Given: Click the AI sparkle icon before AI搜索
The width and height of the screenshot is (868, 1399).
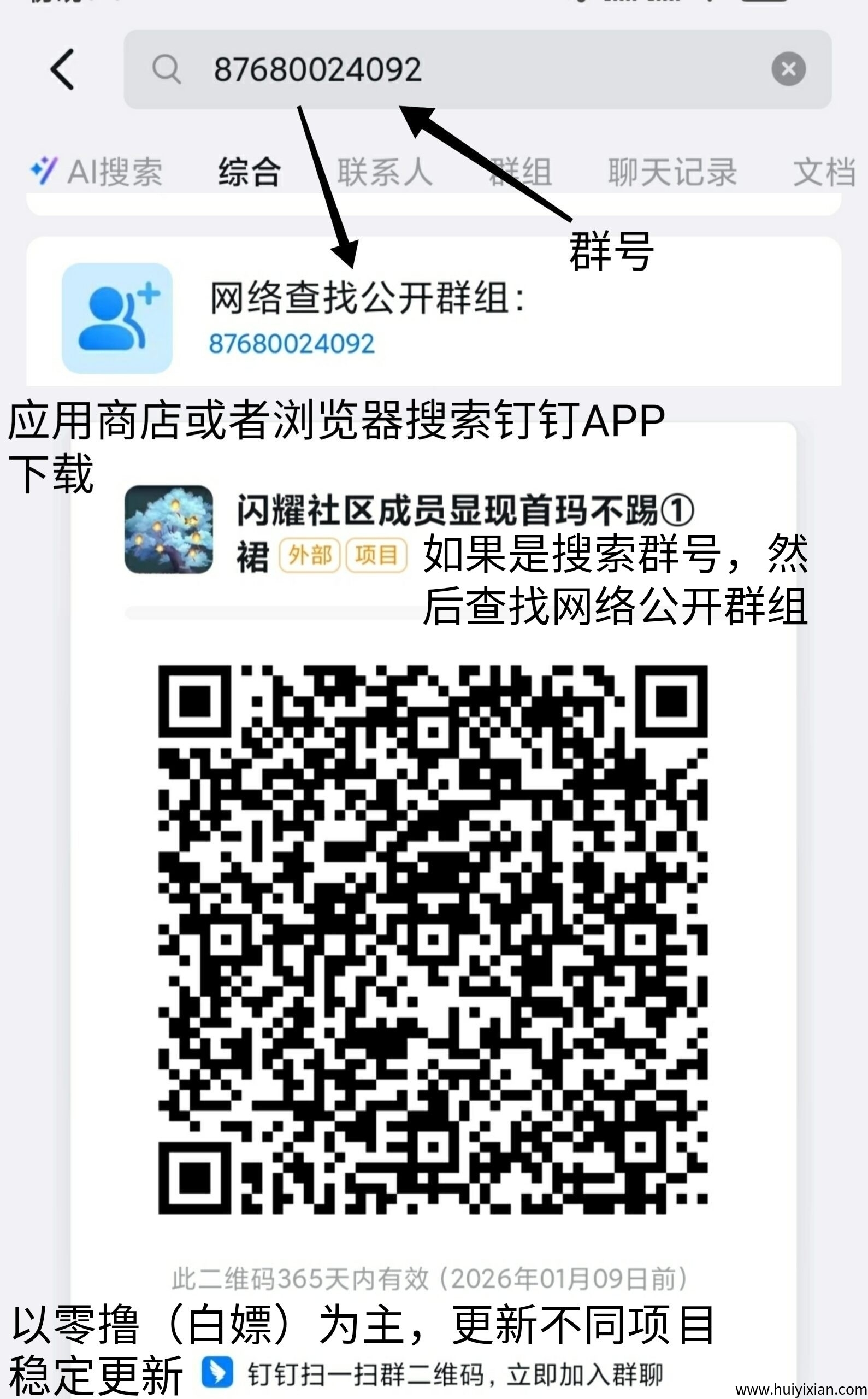Looking at the screenshot, I should pos(45,171).
